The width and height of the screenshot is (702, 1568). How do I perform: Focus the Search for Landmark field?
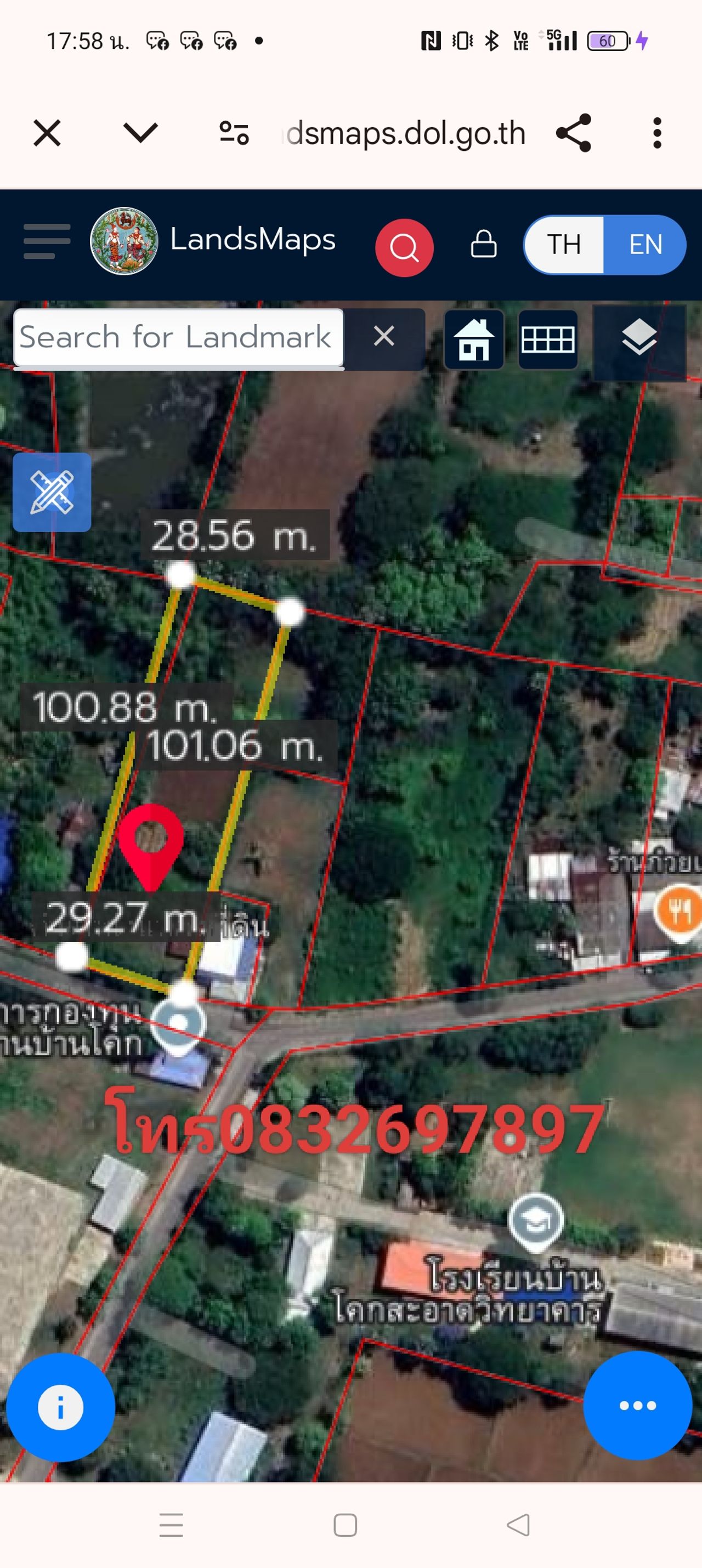(178, 338)
